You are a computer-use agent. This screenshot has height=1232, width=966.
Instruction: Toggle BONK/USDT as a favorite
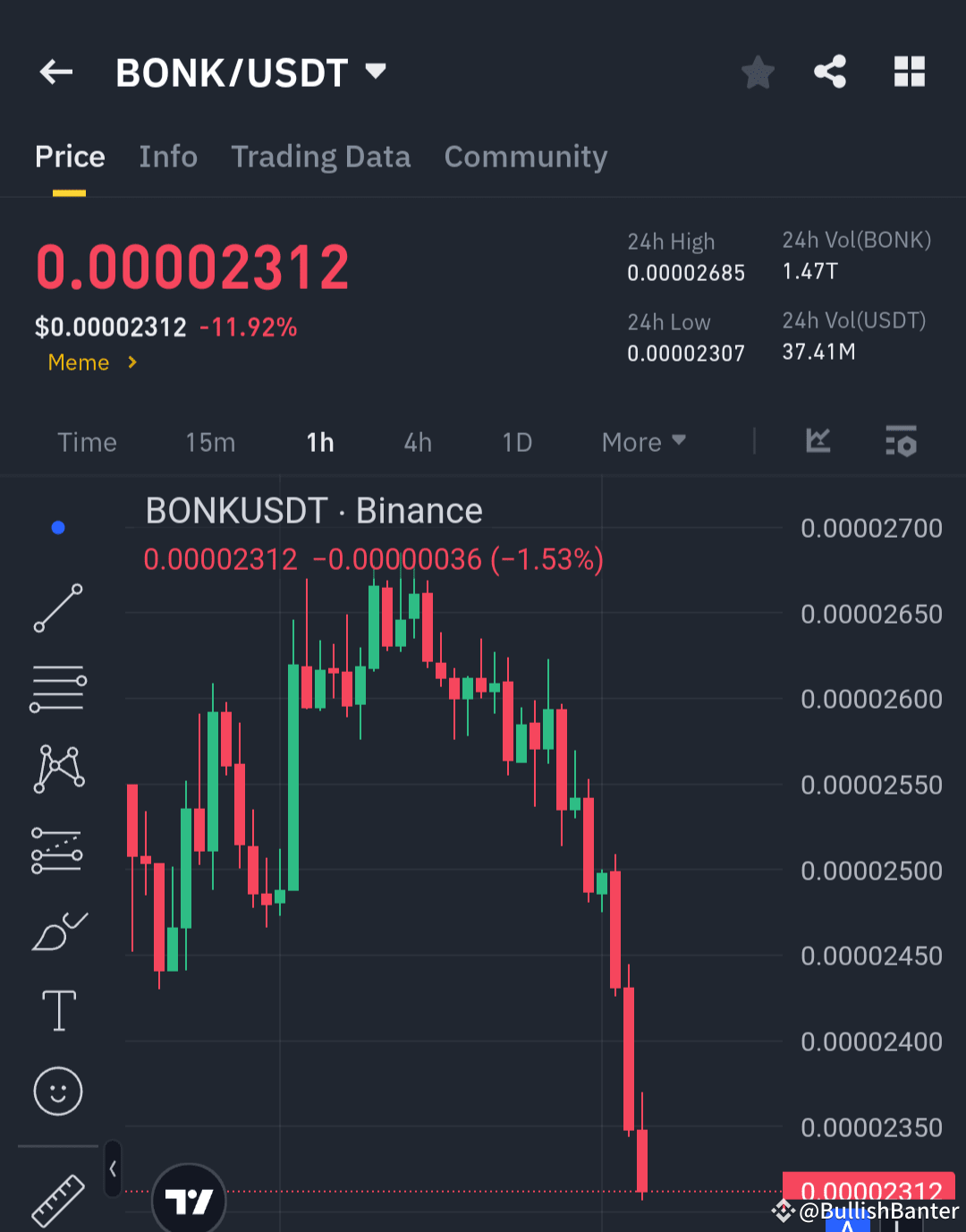point(758,72)
